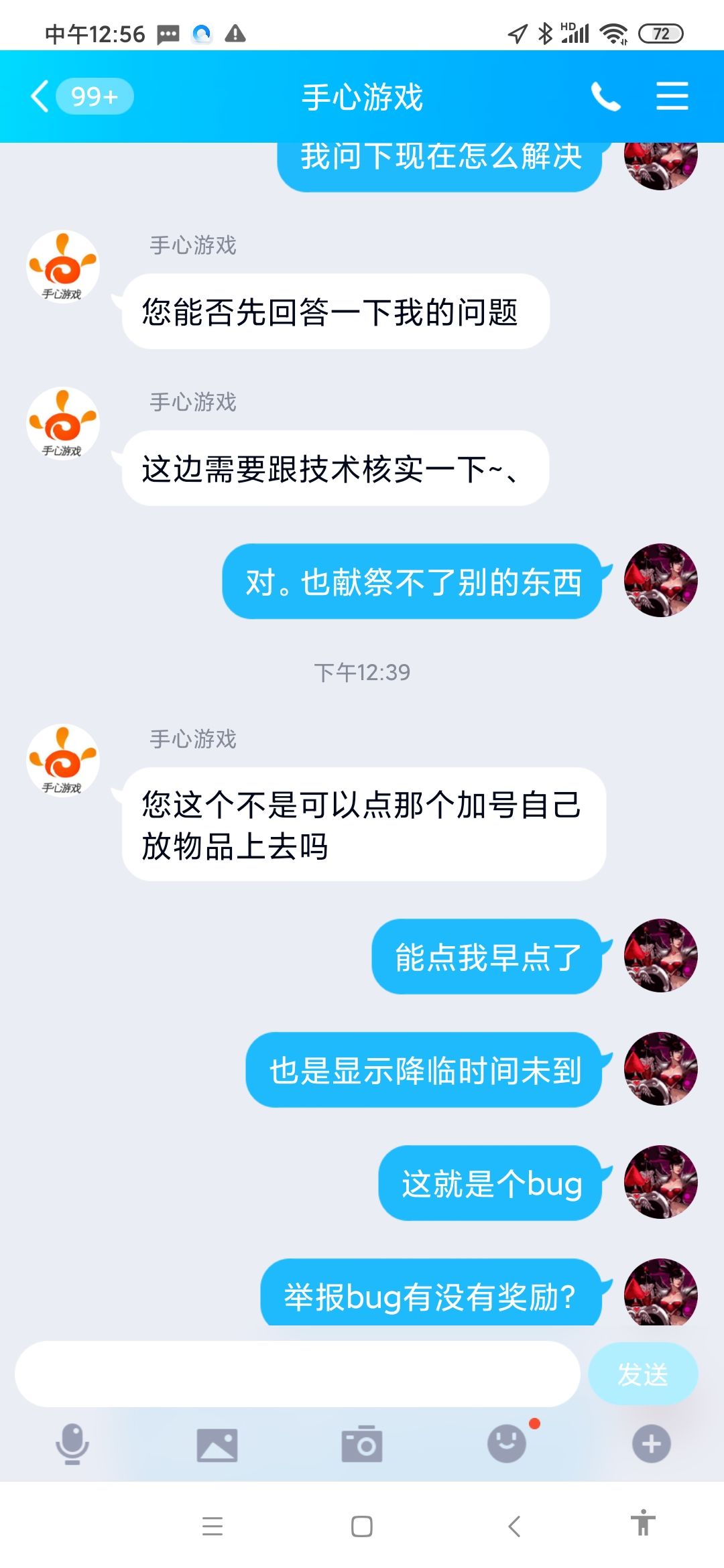Tap the 手心游戏 chat title
The width and height of the screenshot is (724, 1568).
click(x=362, y=97)
